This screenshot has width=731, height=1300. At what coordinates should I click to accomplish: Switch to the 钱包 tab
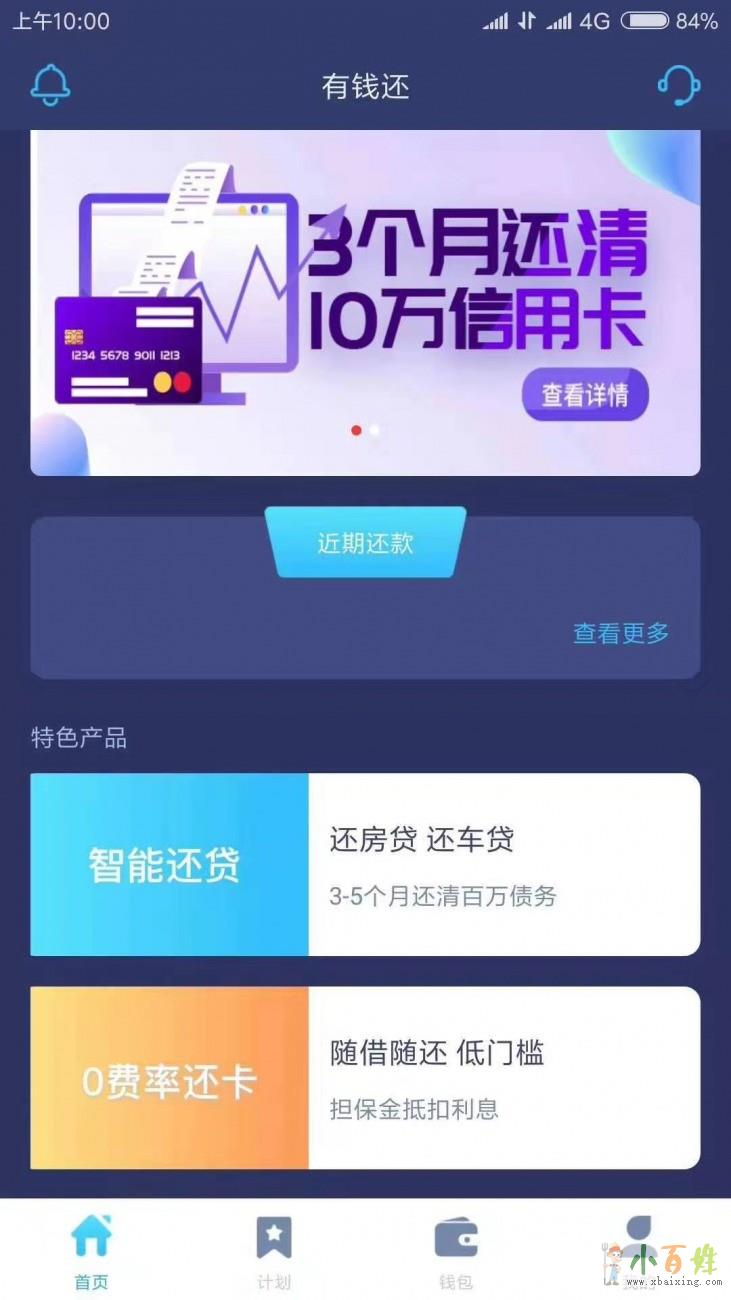click(456, 1250)
